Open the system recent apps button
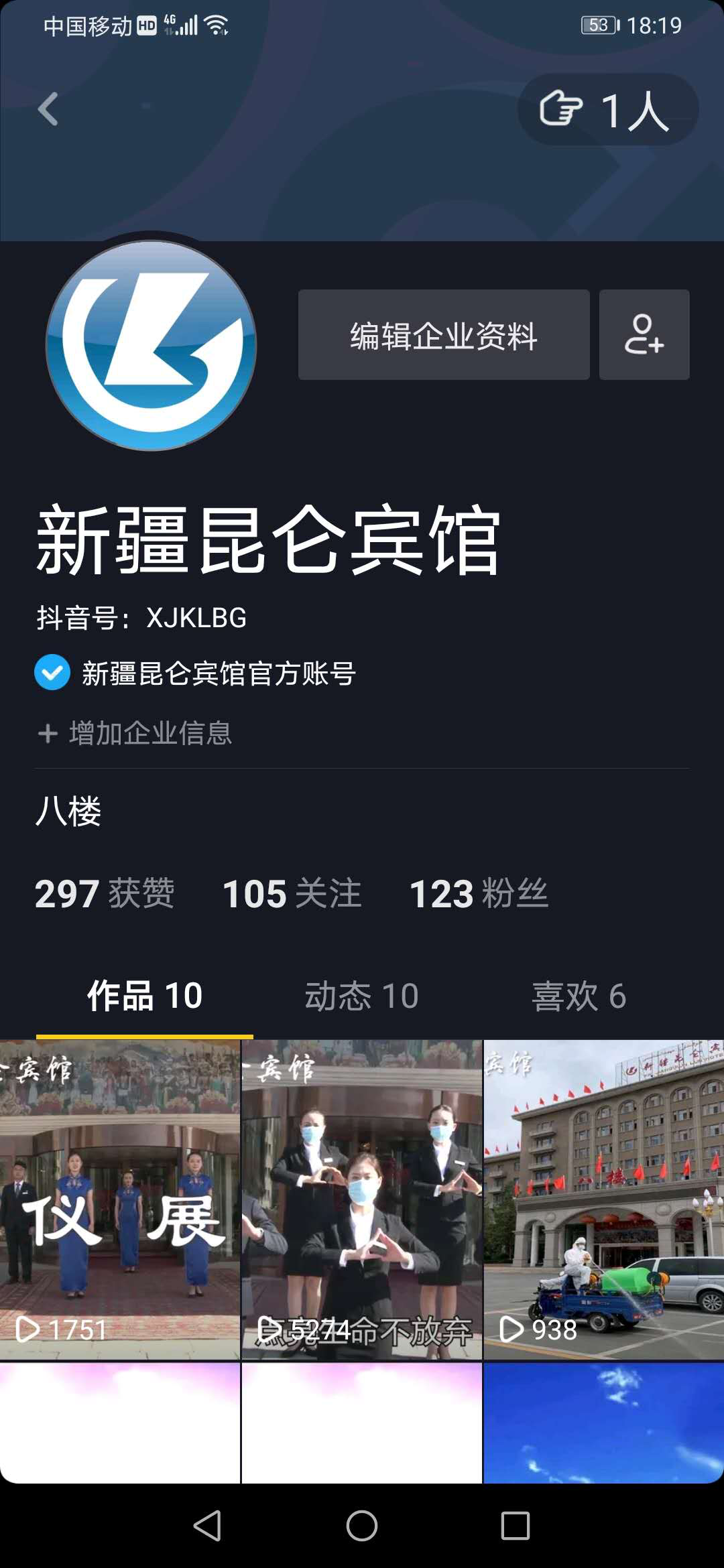 pos(515,1526)
